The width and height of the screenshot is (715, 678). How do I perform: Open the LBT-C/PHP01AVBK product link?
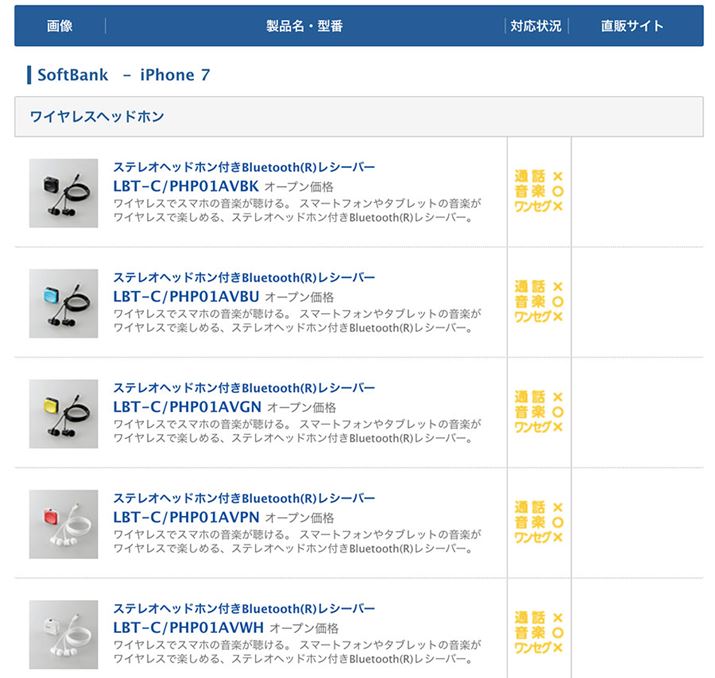coord(186,186)
